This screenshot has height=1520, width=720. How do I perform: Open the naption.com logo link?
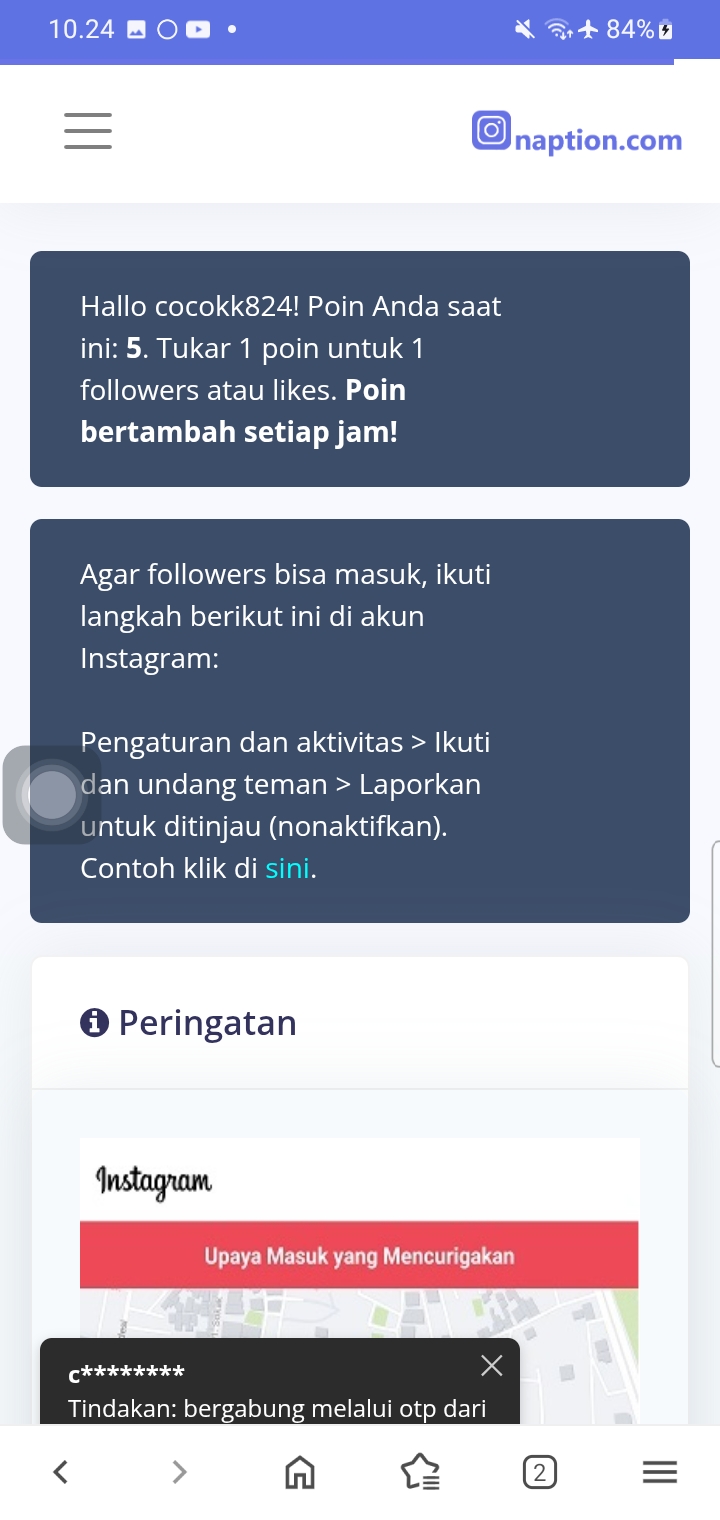coord(577,135)
